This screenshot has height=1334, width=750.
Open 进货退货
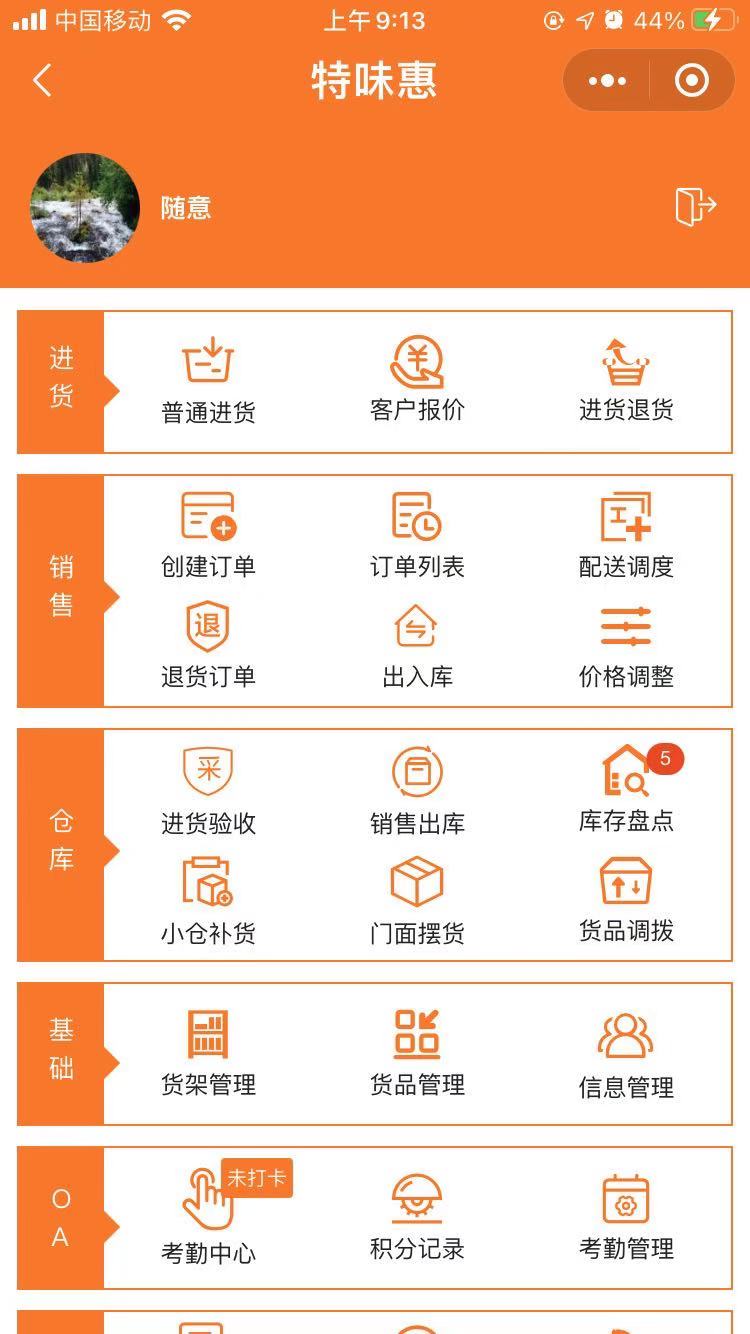click(x=626, y=381)
